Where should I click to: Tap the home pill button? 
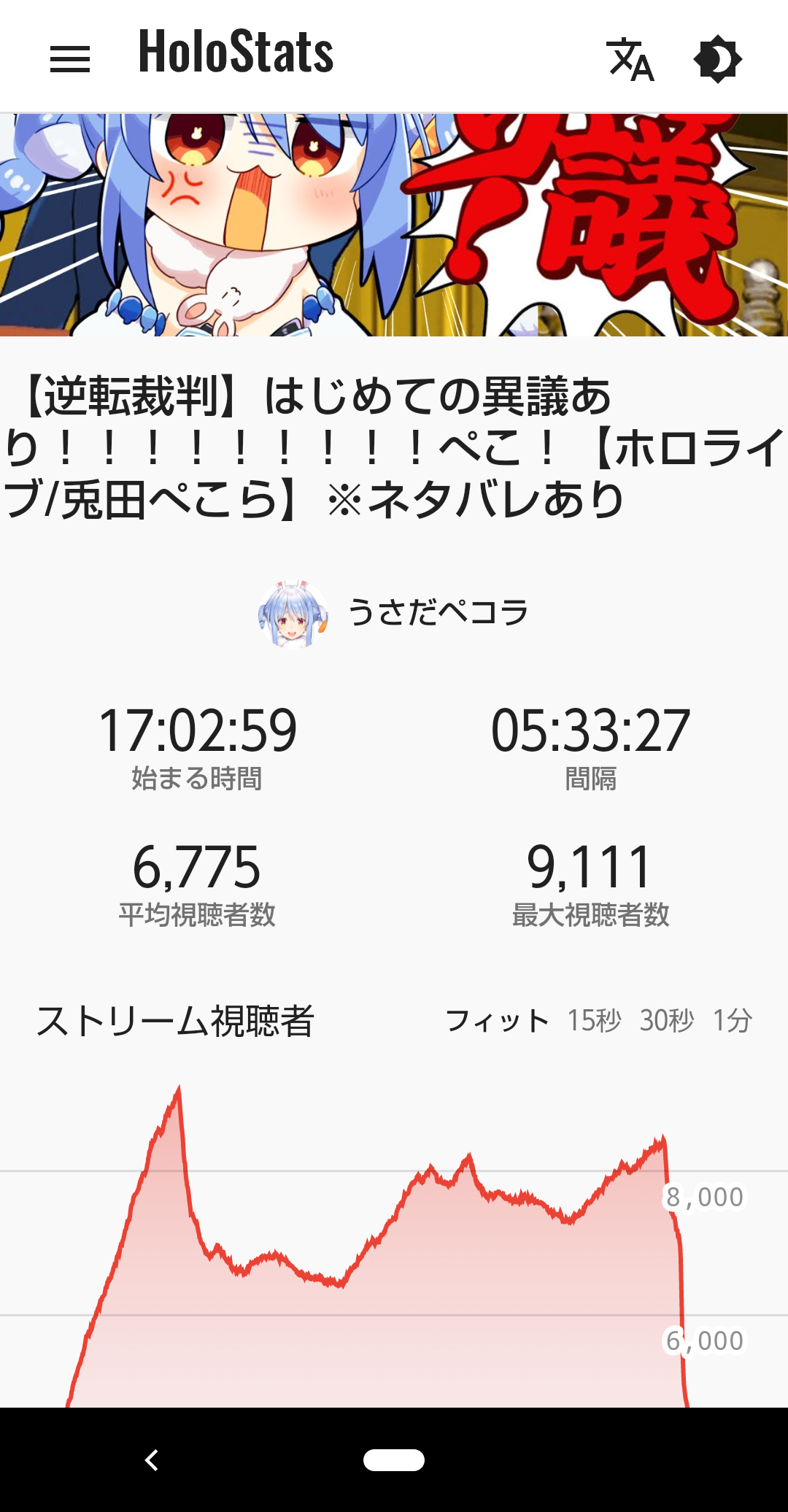tap(394, 1460)
